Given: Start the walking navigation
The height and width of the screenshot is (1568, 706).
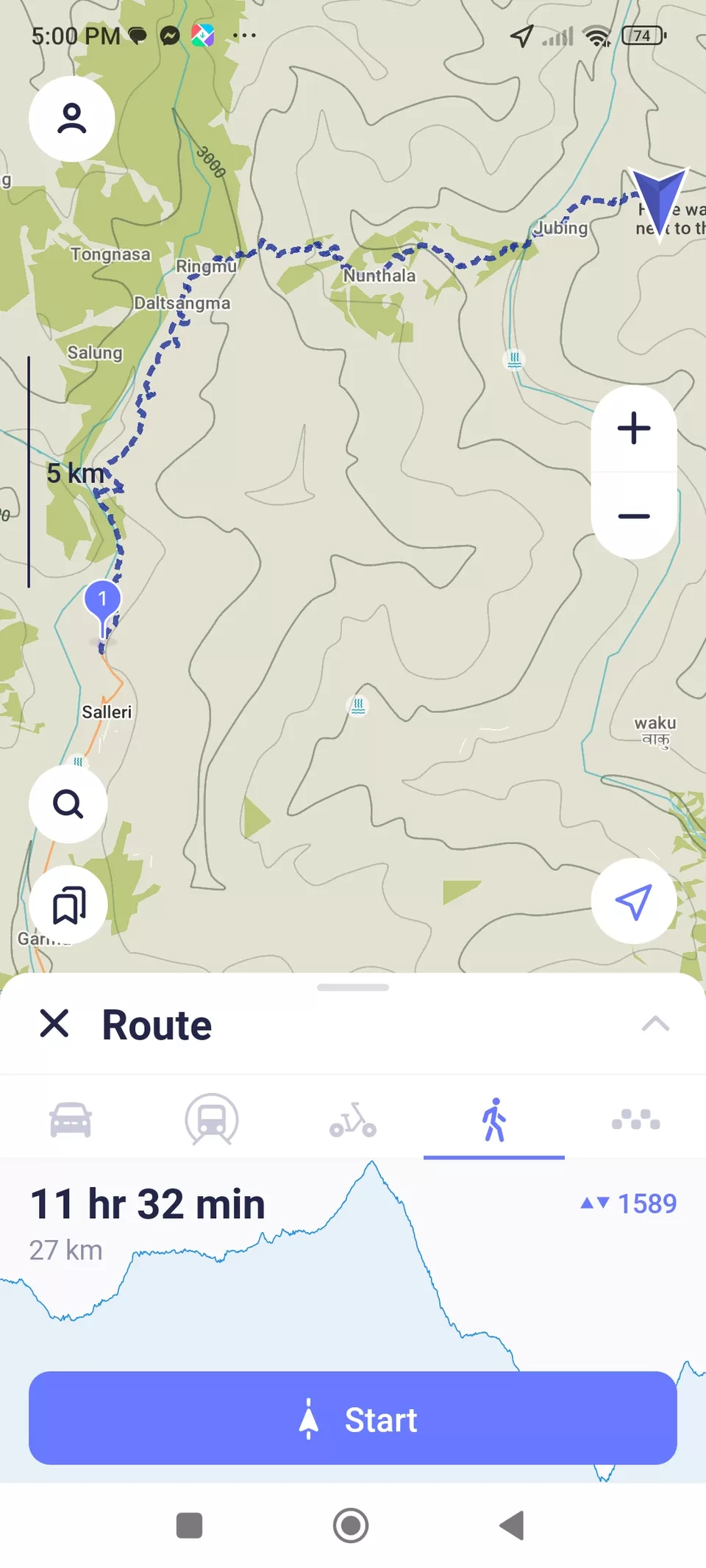Looking at the screenshot, I should pos(353,1418).
